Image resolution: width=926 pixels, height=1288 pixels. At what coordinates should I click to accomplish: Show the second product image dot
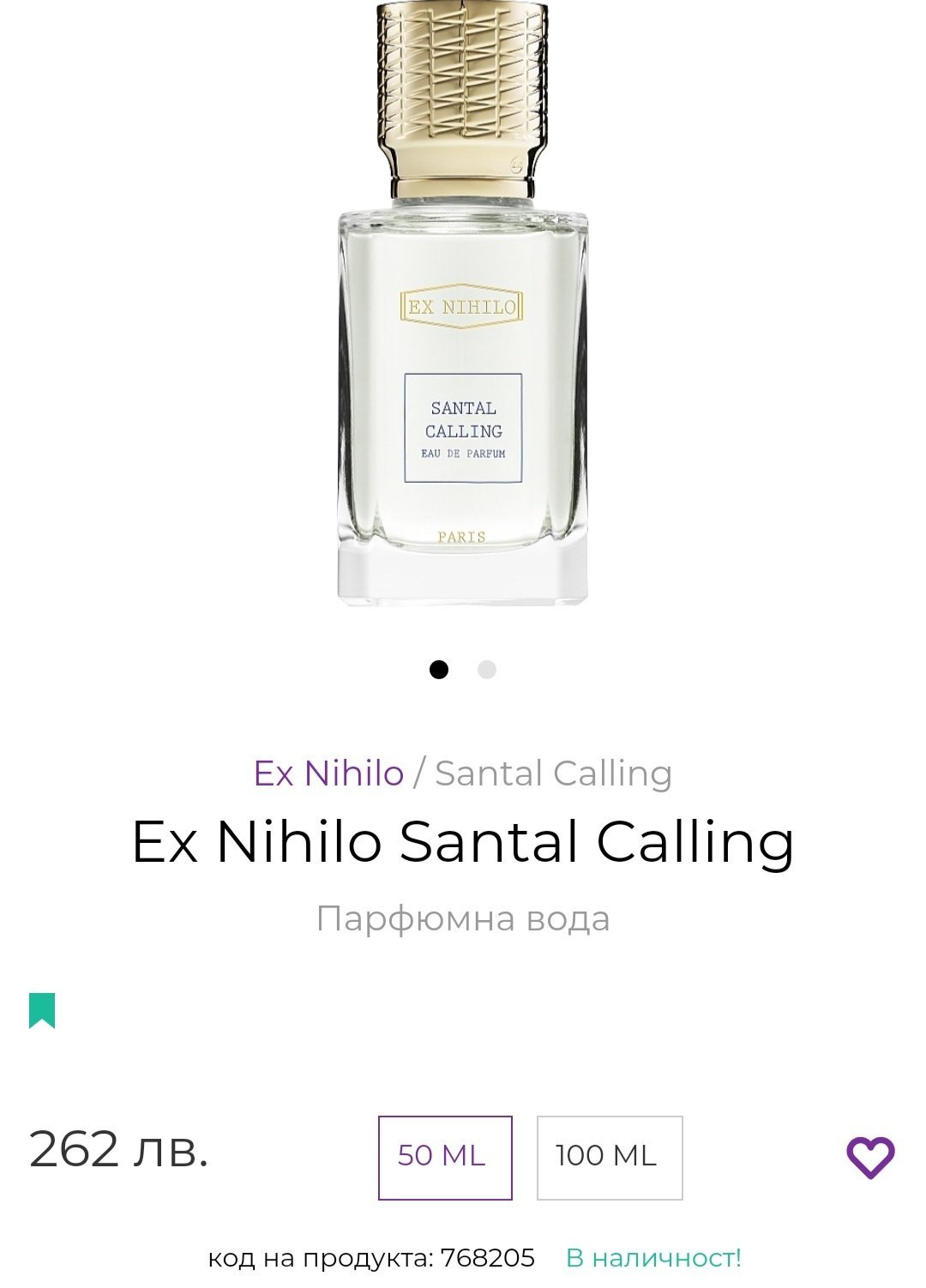[487, 670]
